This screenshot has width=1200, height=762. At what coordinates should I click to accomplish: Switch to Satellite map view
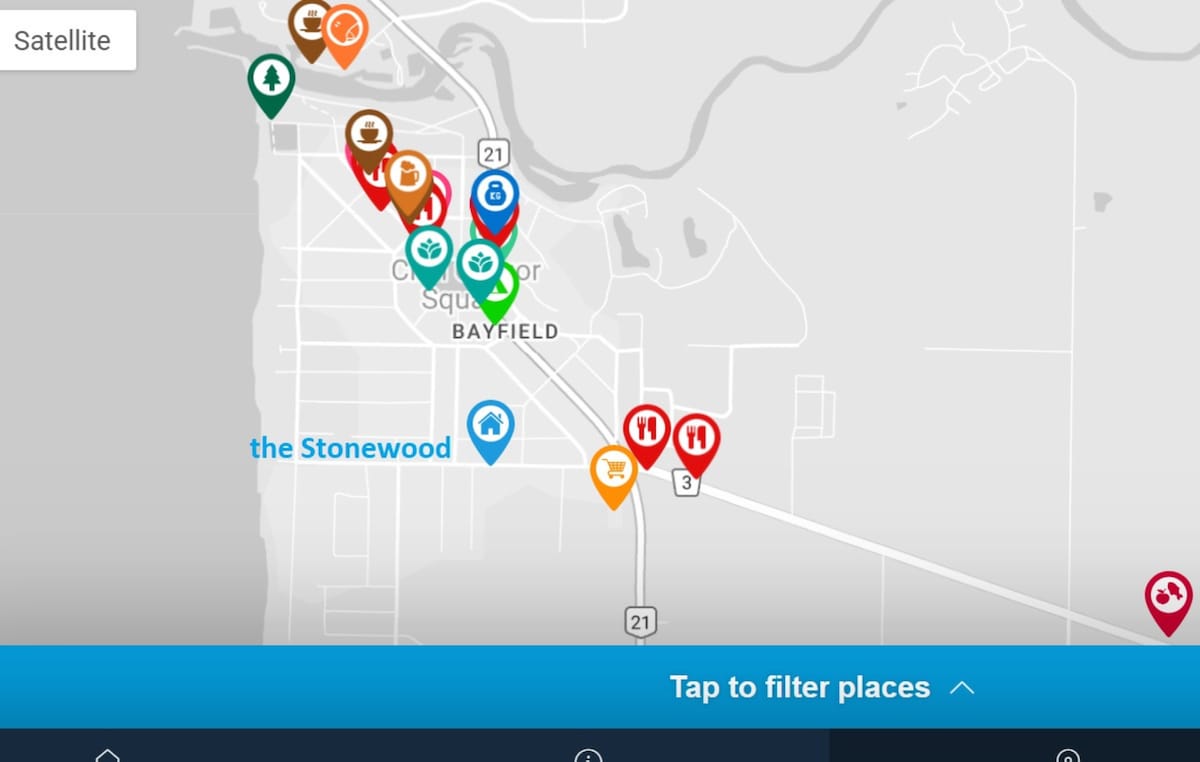pyautogui.click(x=62, y=41)
